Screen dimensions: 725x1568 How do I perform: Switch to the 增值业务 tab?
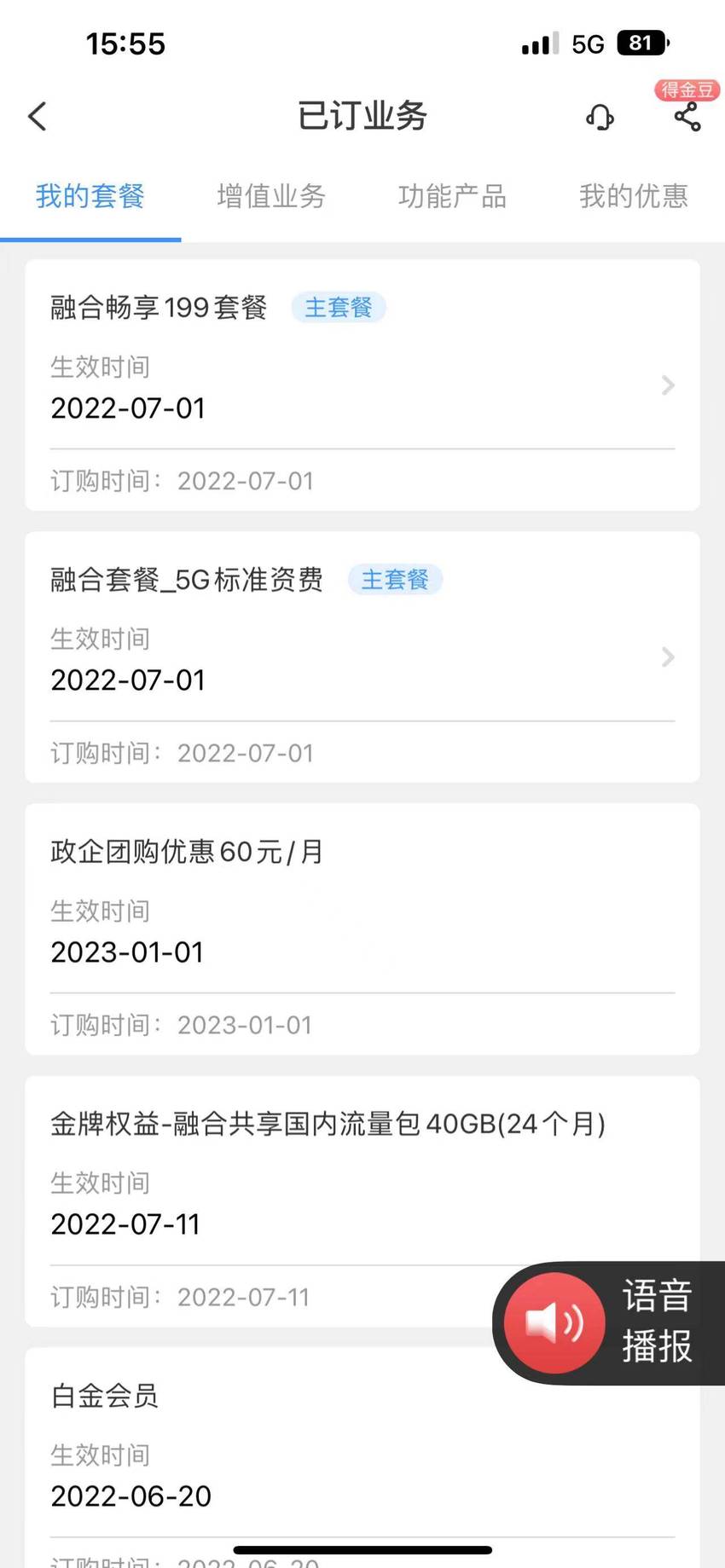[x=271, y=196]
